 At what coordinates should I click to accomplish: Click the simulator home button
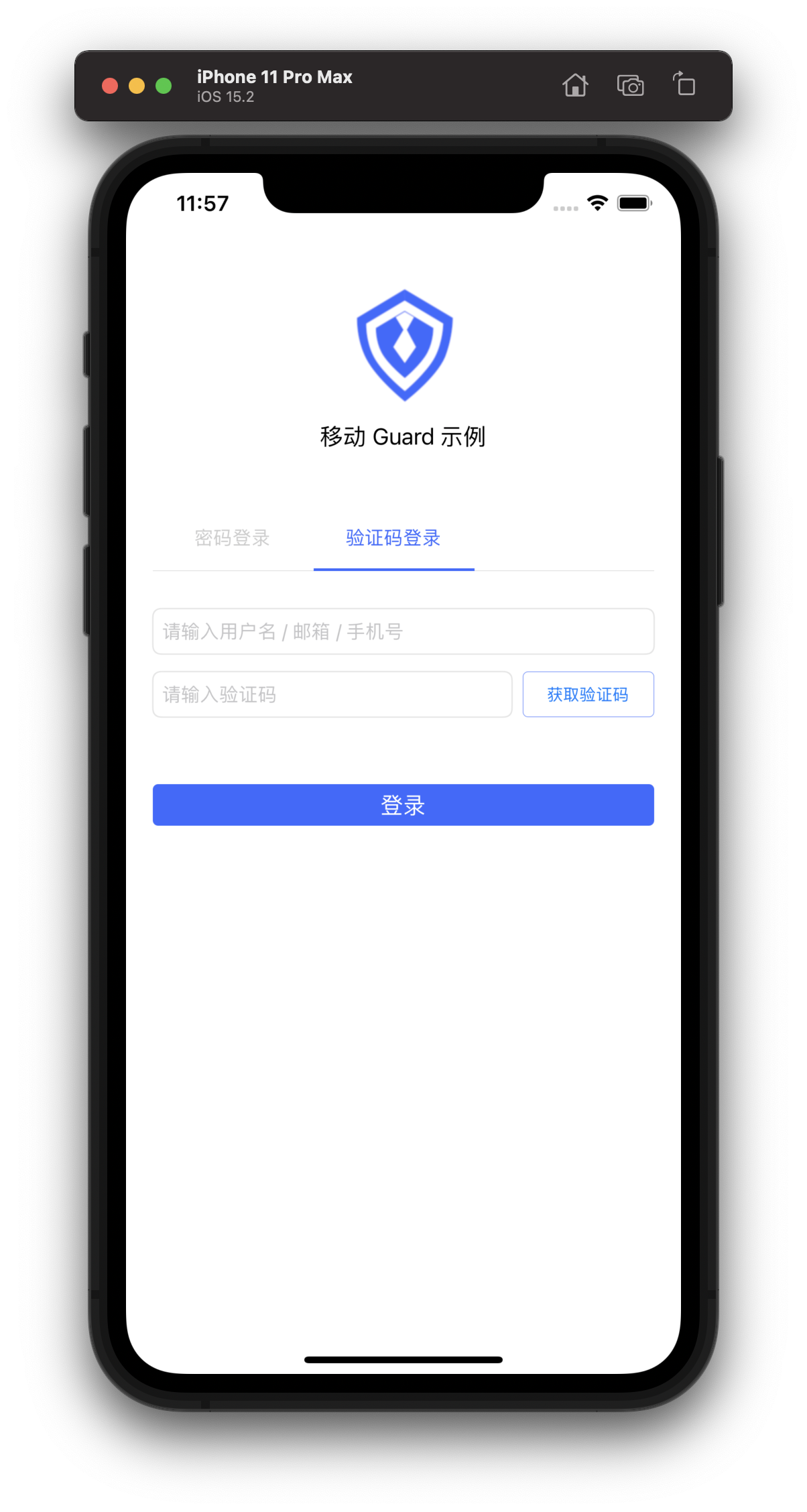point(575,86)
